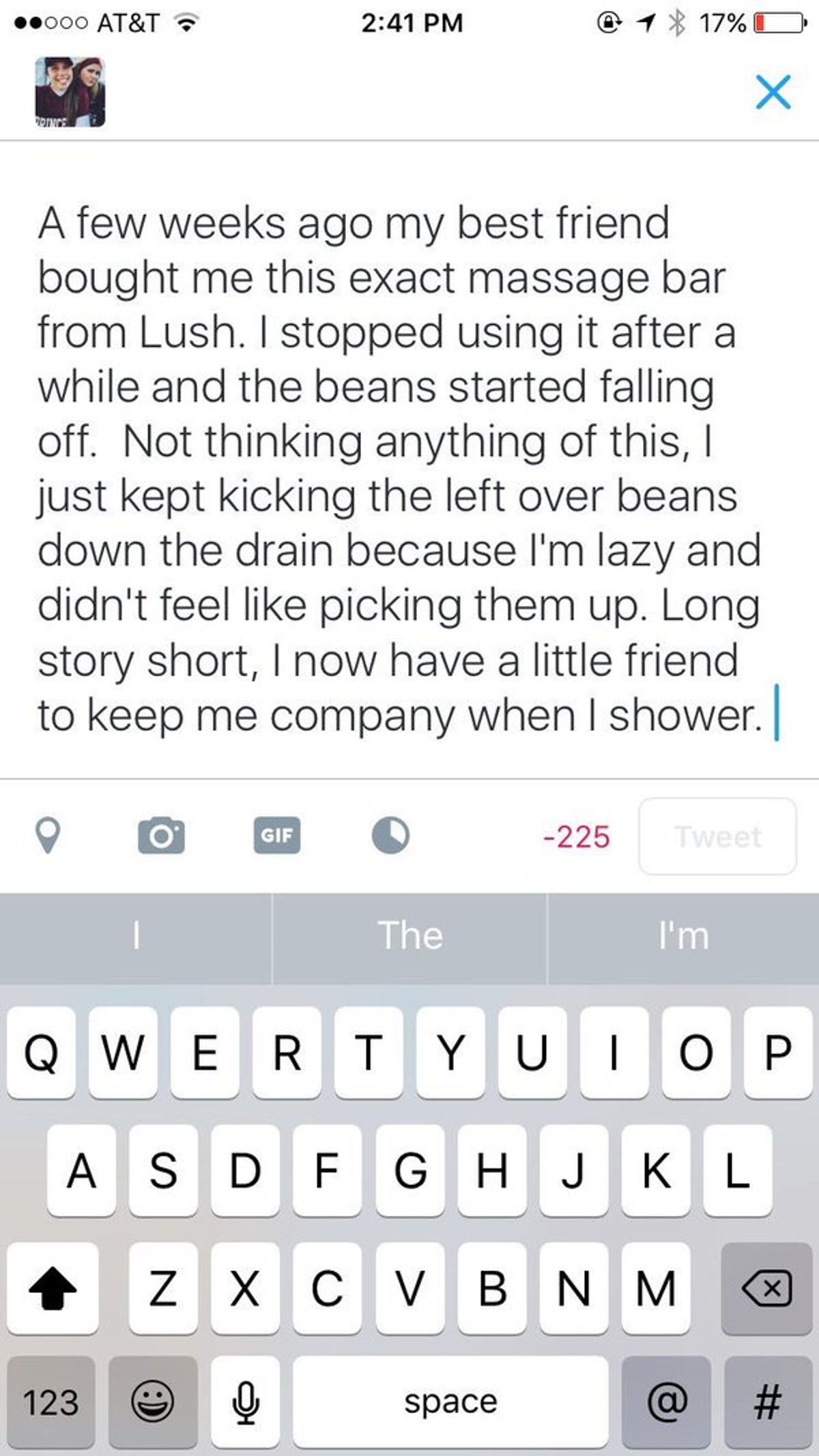Open the GIF picker
This screenshot has width=819, height=1456.
coord(277,835)
